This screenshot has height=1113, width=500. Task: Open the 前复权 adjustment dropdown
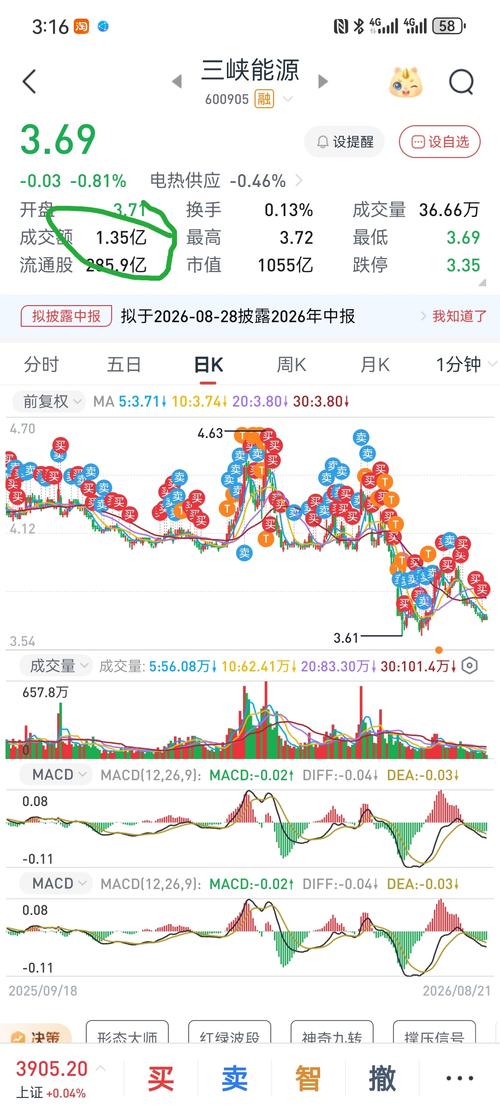click(x=49, y=402)
